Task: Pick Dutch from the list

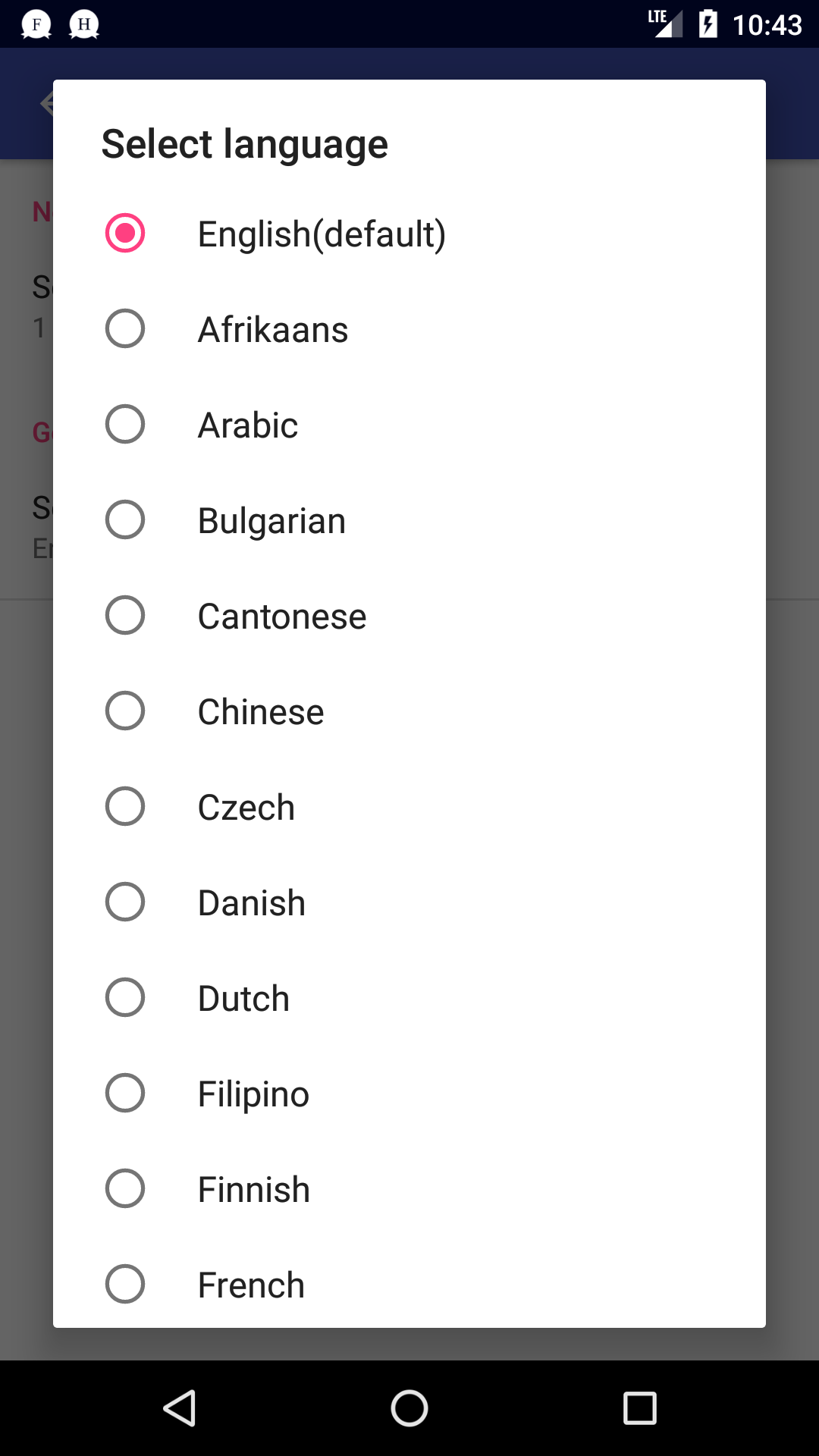Action: 409,997
